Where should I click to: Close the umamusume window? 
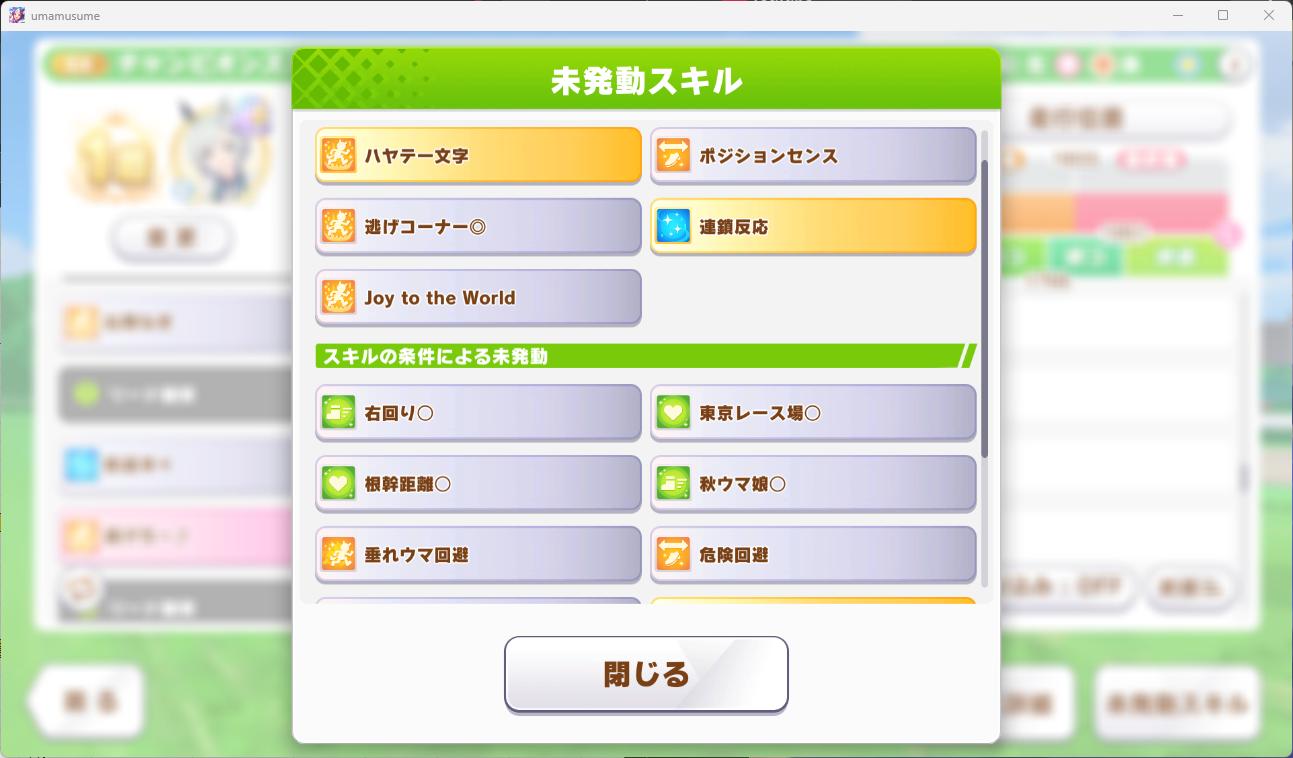click(x=1270, y=15)
